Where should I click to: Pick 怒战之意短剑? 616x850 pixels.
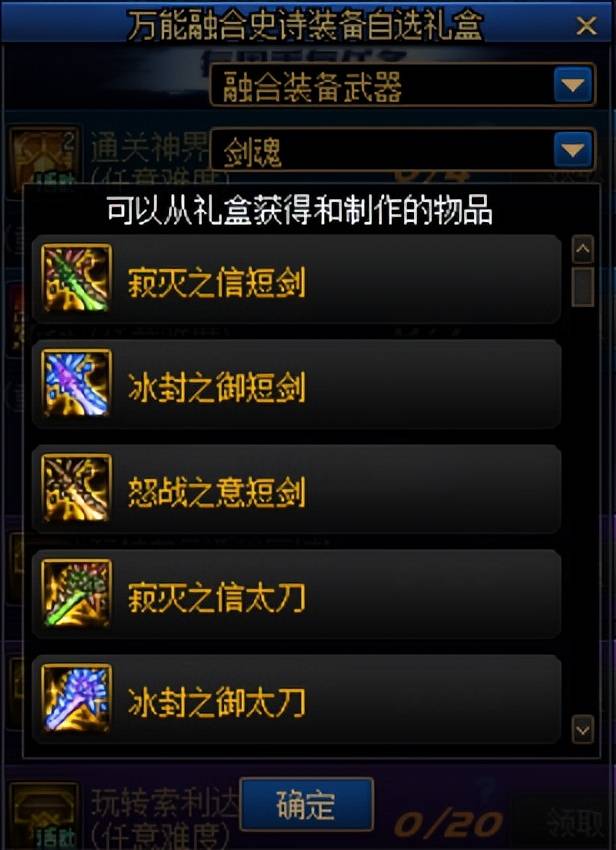pos(296,491)
